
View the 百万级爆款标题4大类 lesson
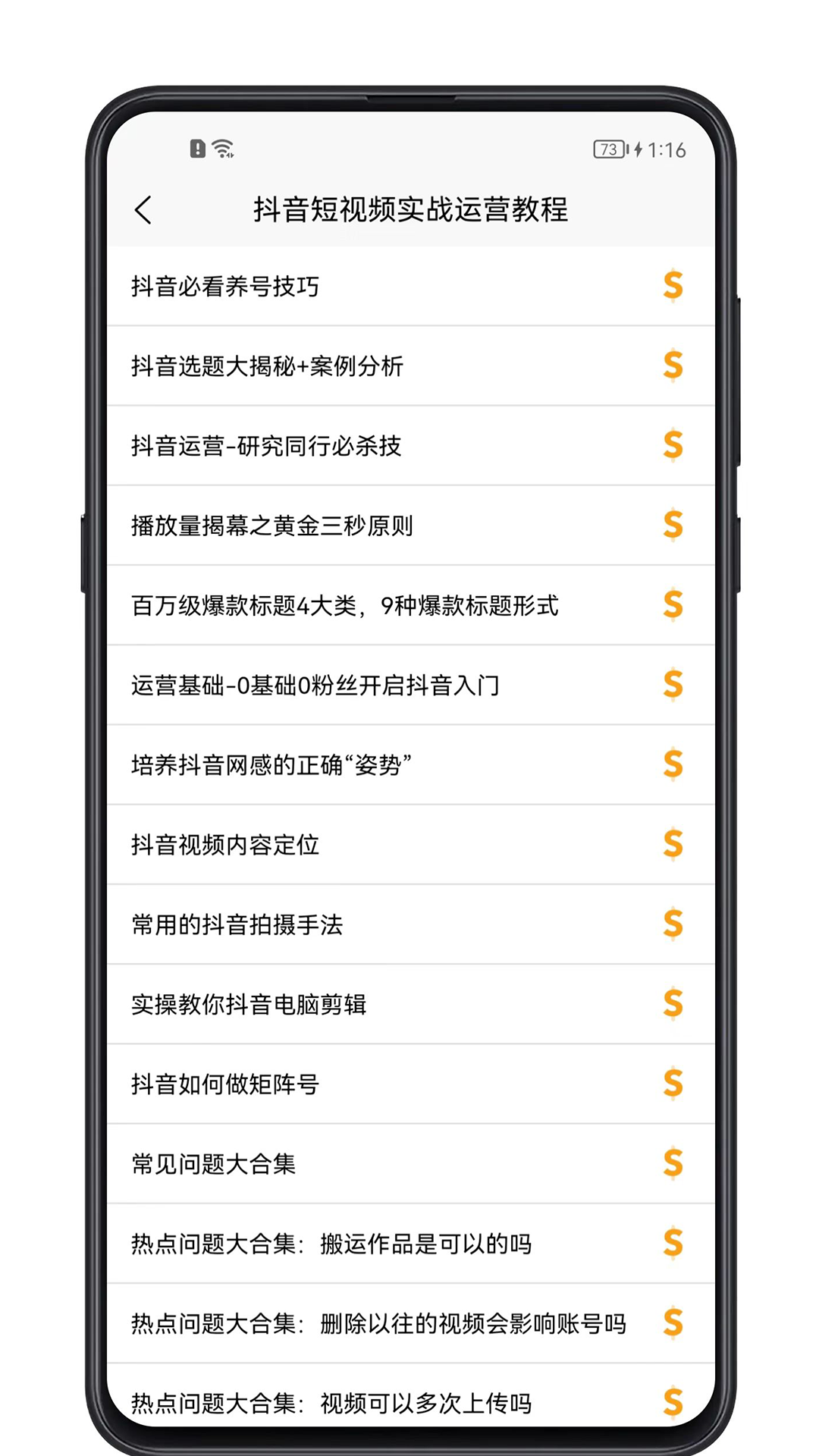point(345,606)
